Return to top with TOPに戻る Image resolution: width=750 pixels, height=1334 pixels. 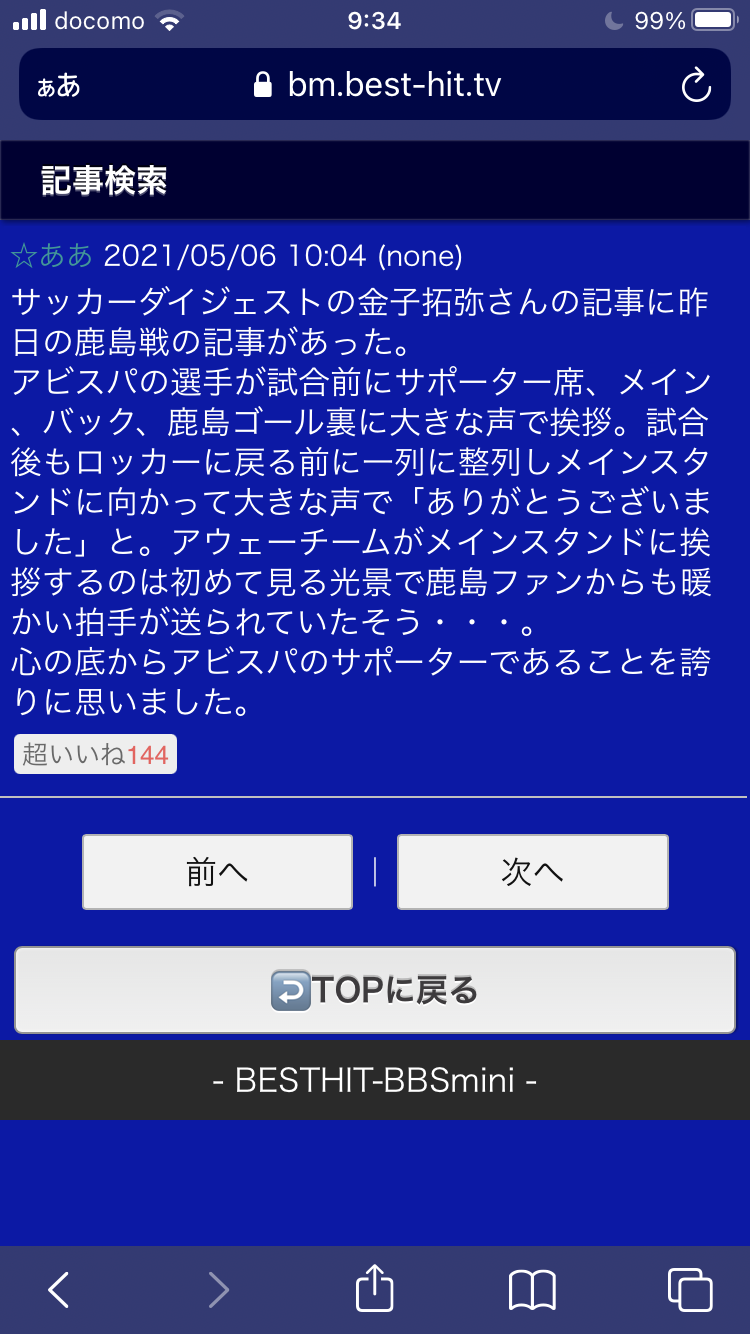[x=375, y=990]
